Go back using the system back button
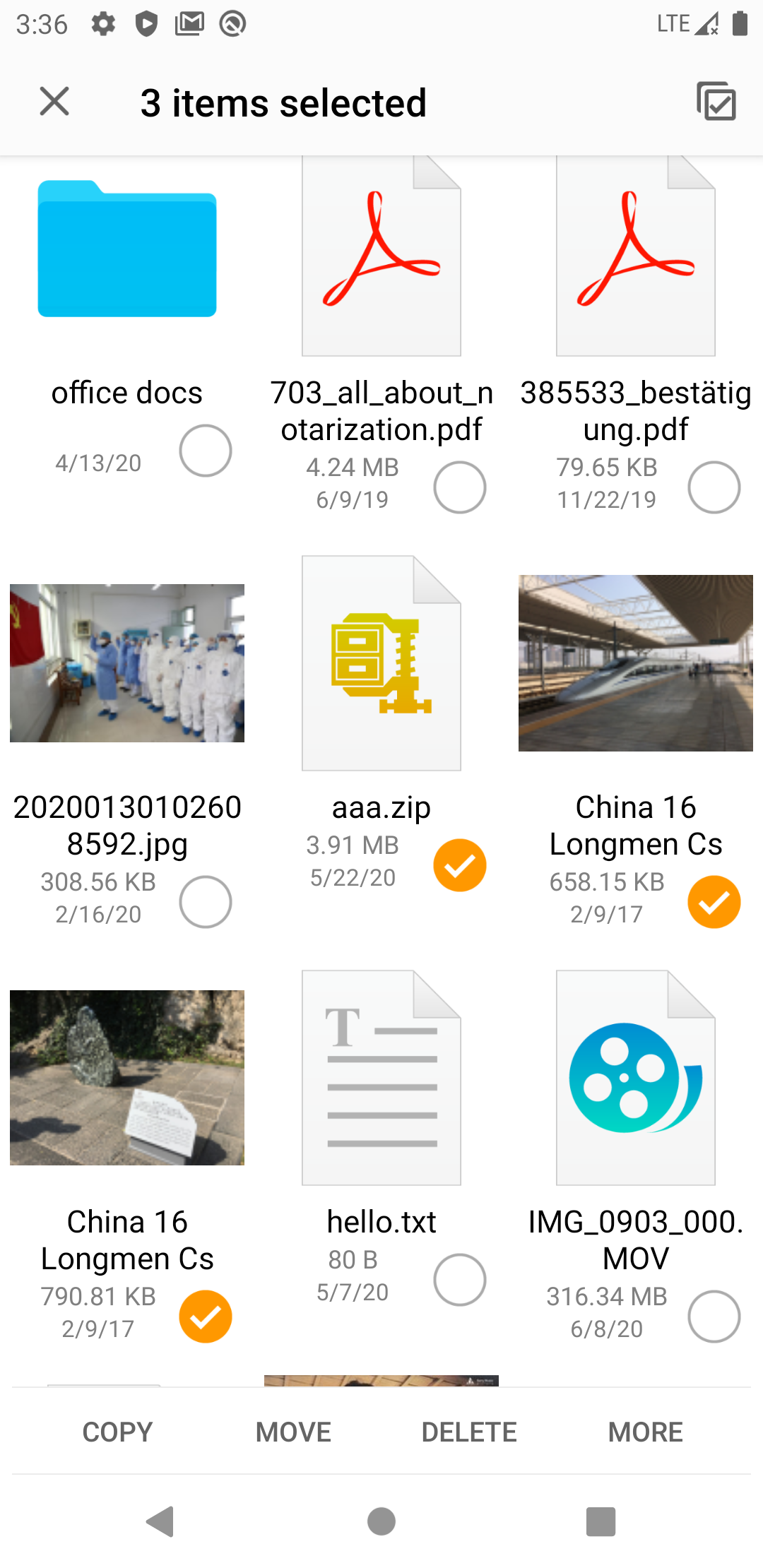This screenshot has width=763, height=1568. (160, 1521)
